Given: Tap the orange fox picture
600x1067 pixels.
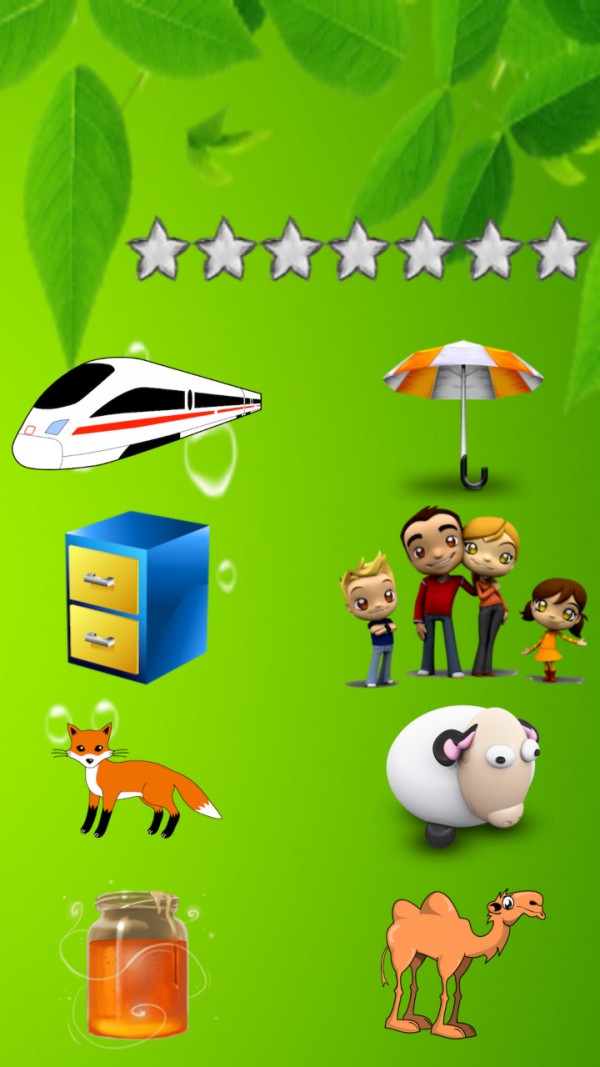Looking at the screenshot, I should point(135,777).
